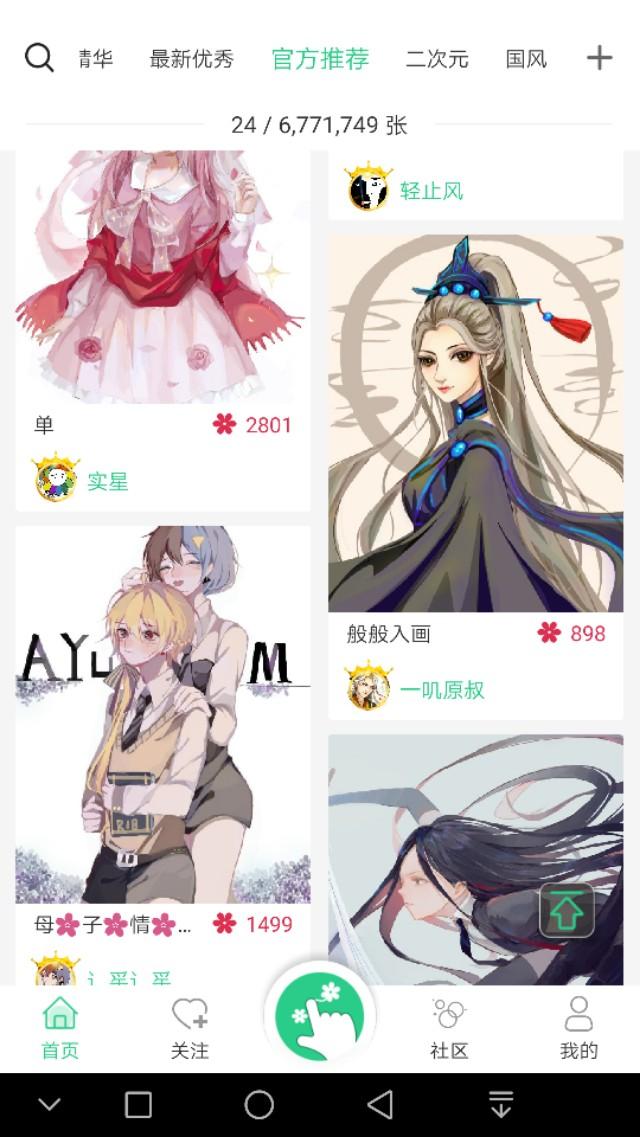Like the artwork with 1499 flowers
The width and height of the screenshot is (640, 1137).
pos(252,925)
